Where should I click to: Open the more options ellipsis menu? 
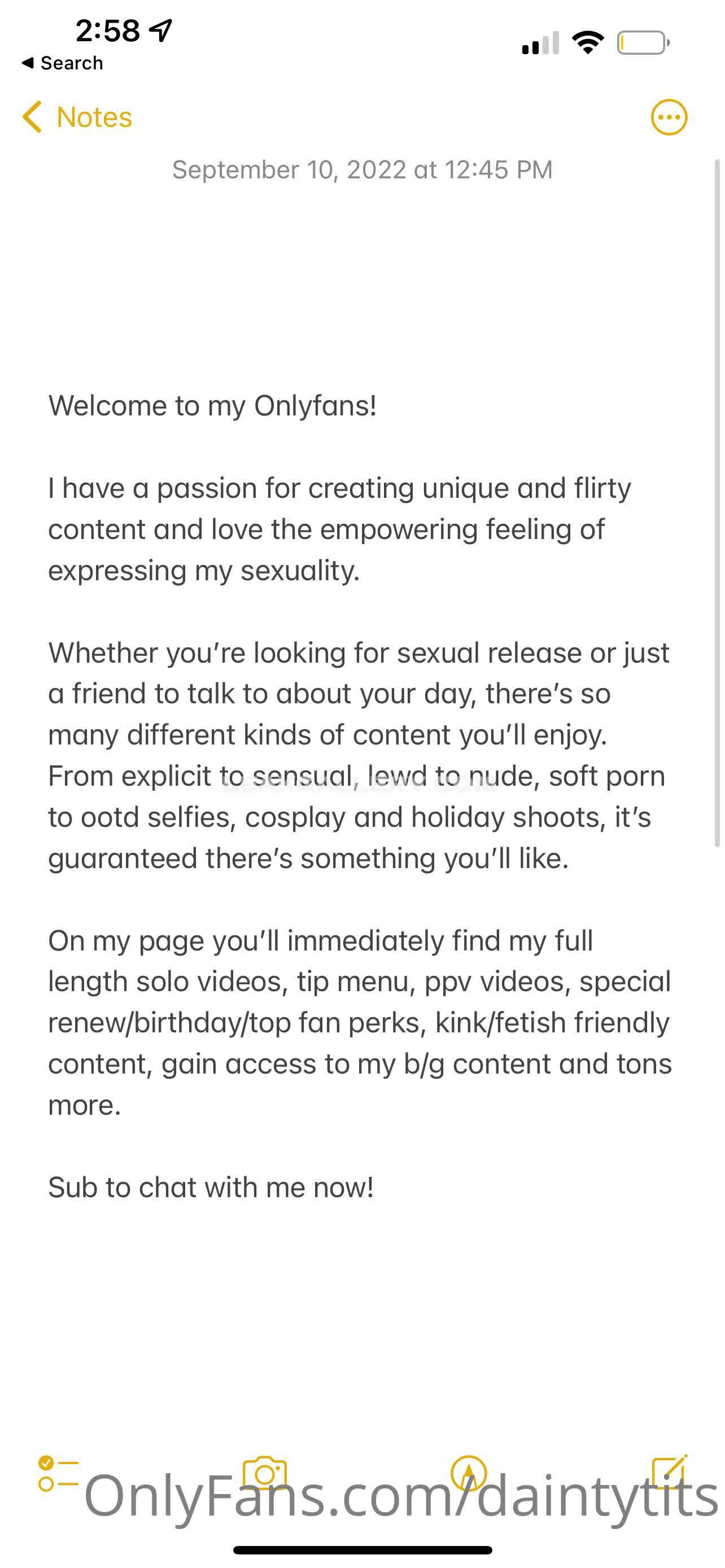pyautogui.click(x=669, y=117)
